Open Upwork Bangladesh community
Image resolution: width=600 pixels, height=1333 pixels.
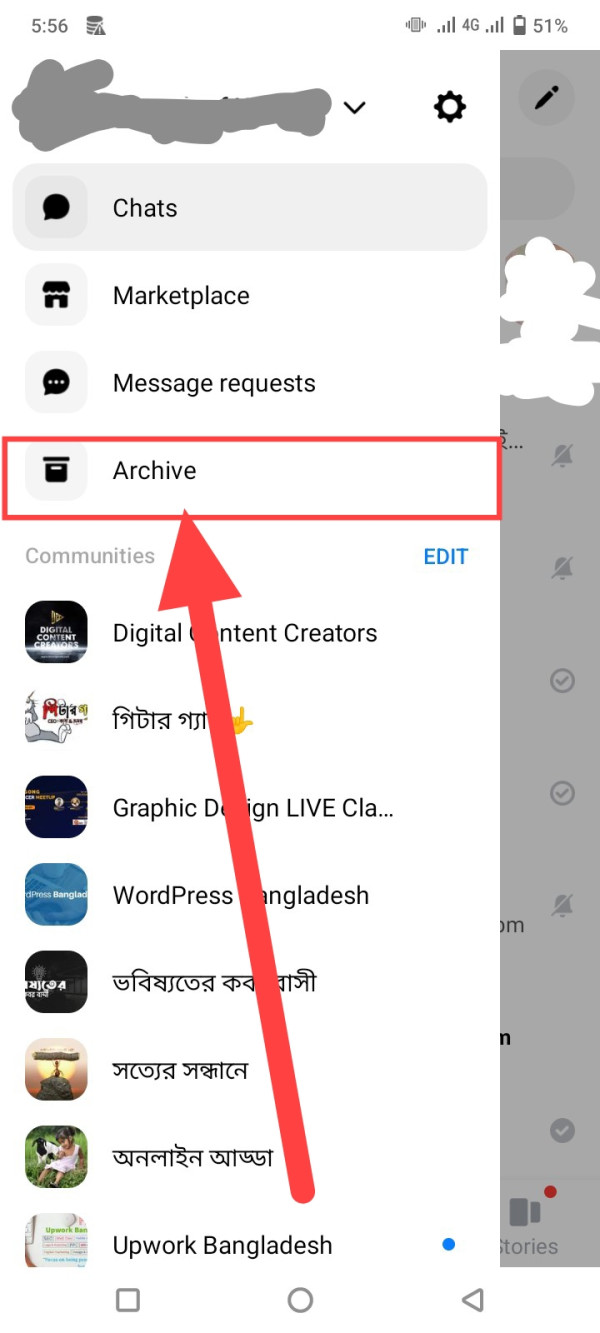(x=222, y=1245)
